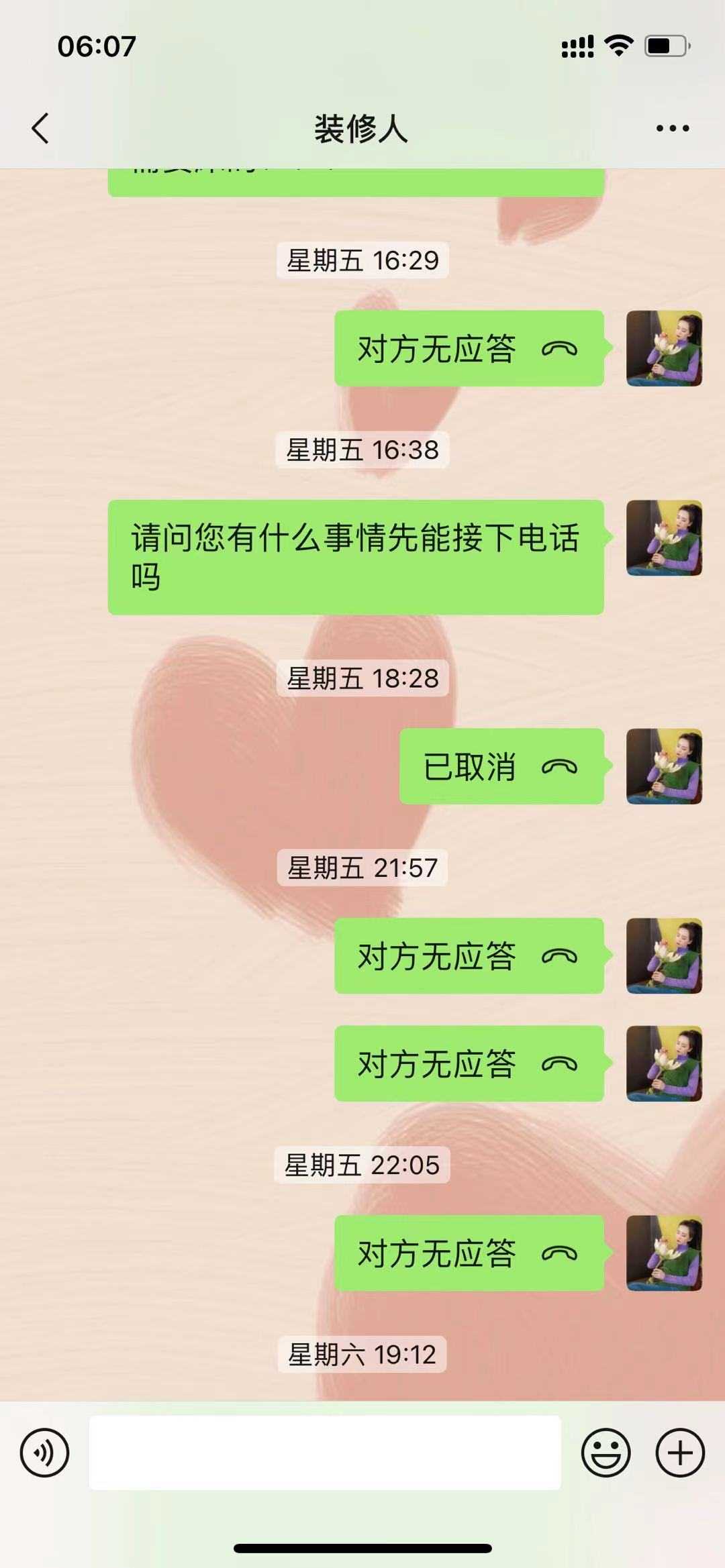Screen dimensions: 725x1568
Task: Open the emoji sticker panel
Action: coord(606,1453)
